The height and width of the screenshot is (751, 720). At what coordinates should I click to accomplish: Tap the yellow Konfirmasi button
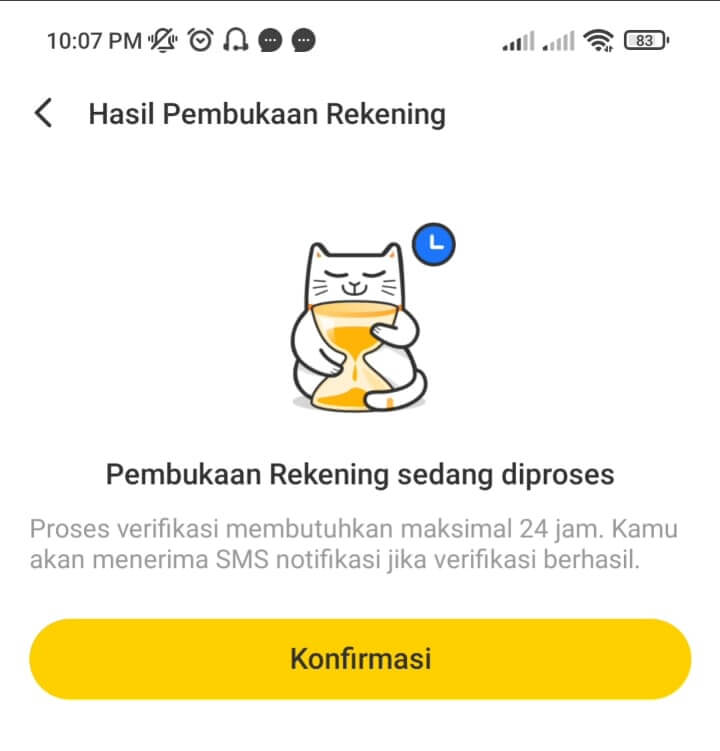[x=360, y=659]
